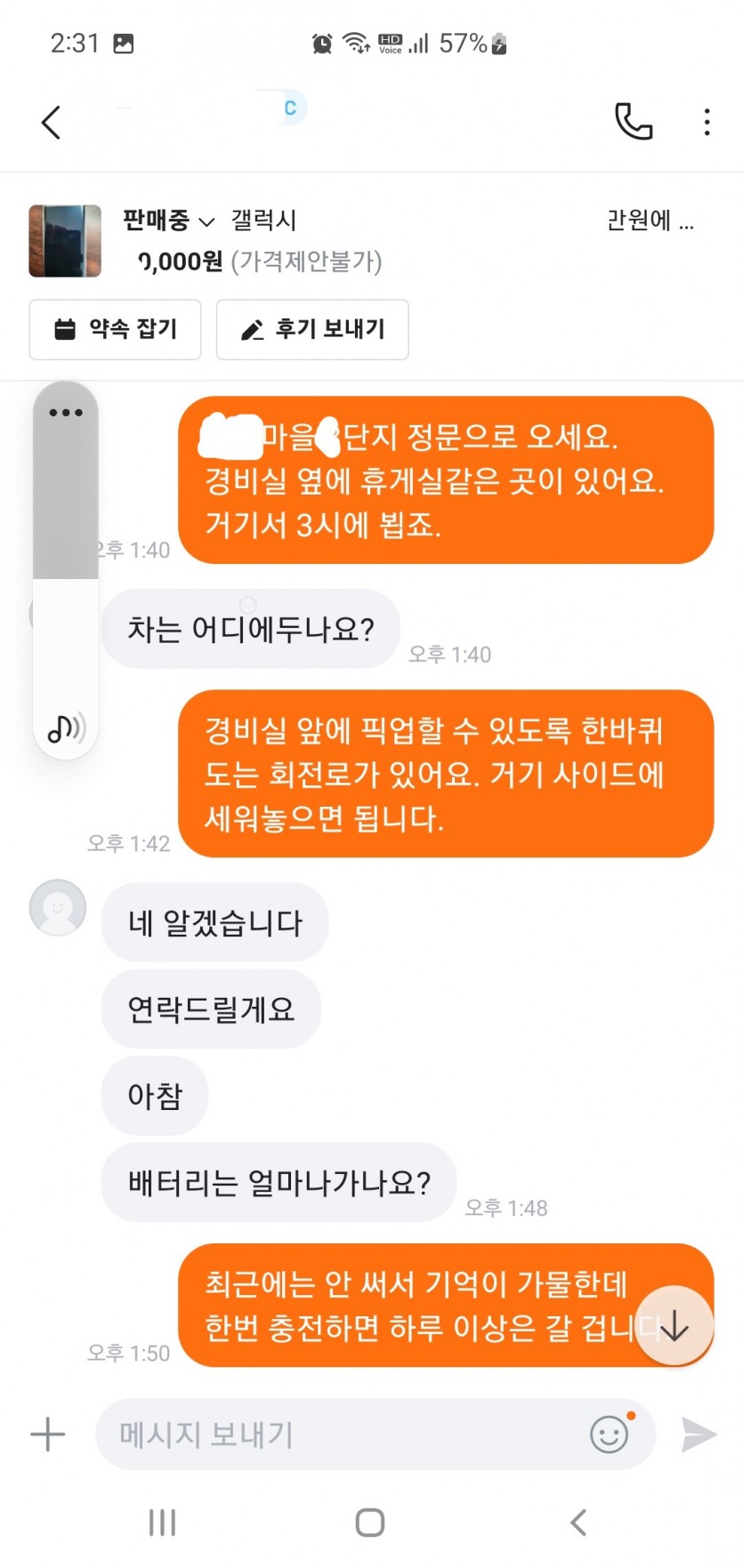Call the chat partner
The width and height of the screenshot is (743, 1568).
(634, 122)
